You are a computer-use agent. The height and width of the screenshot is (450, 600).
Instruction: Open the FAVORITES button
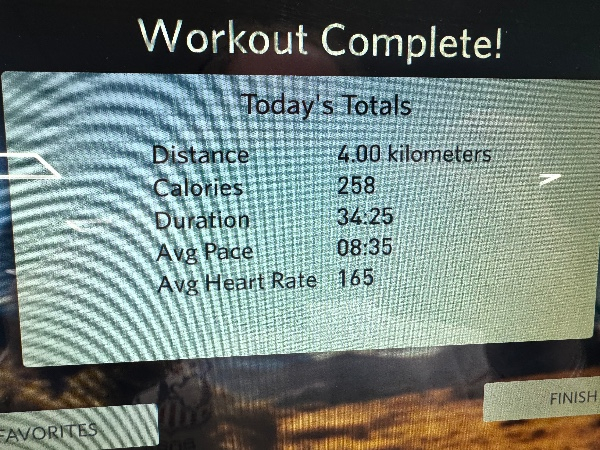pyautogui.click(x=70, y=428)
